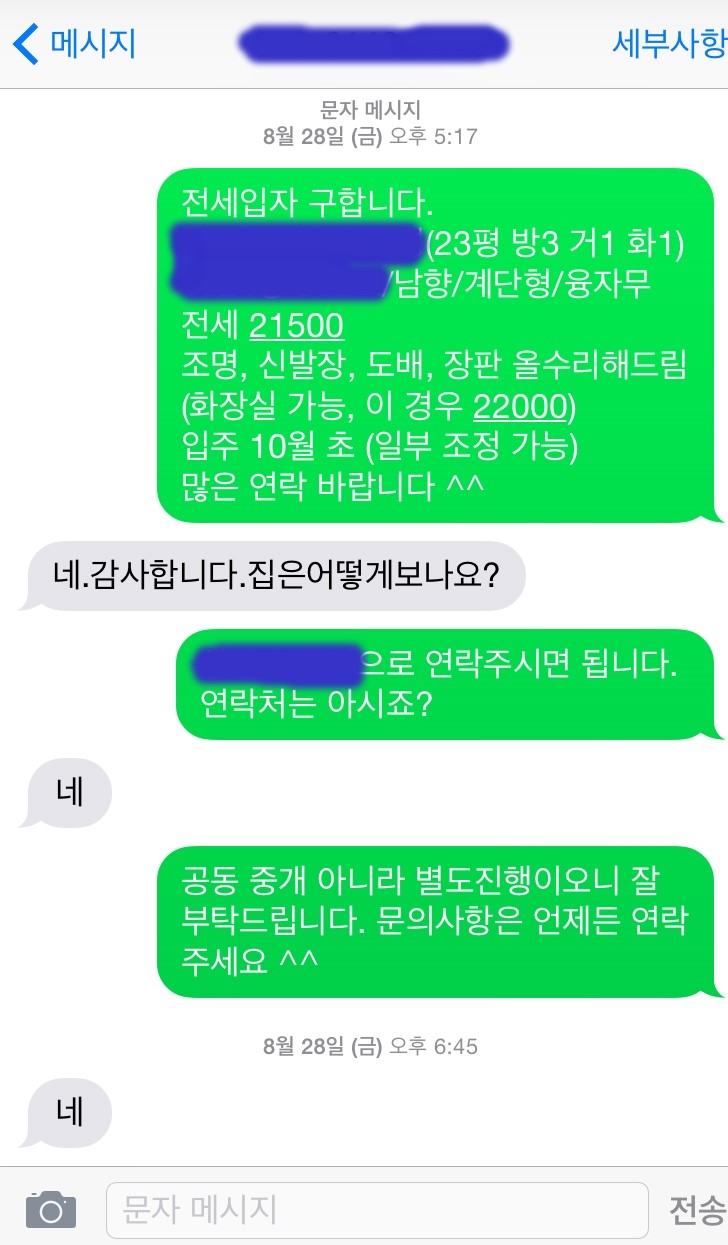Image resolution: width=728 pixels, height=1245 pixels.
Task: Tap the underlined number 21500
Action: click(296, 326)
